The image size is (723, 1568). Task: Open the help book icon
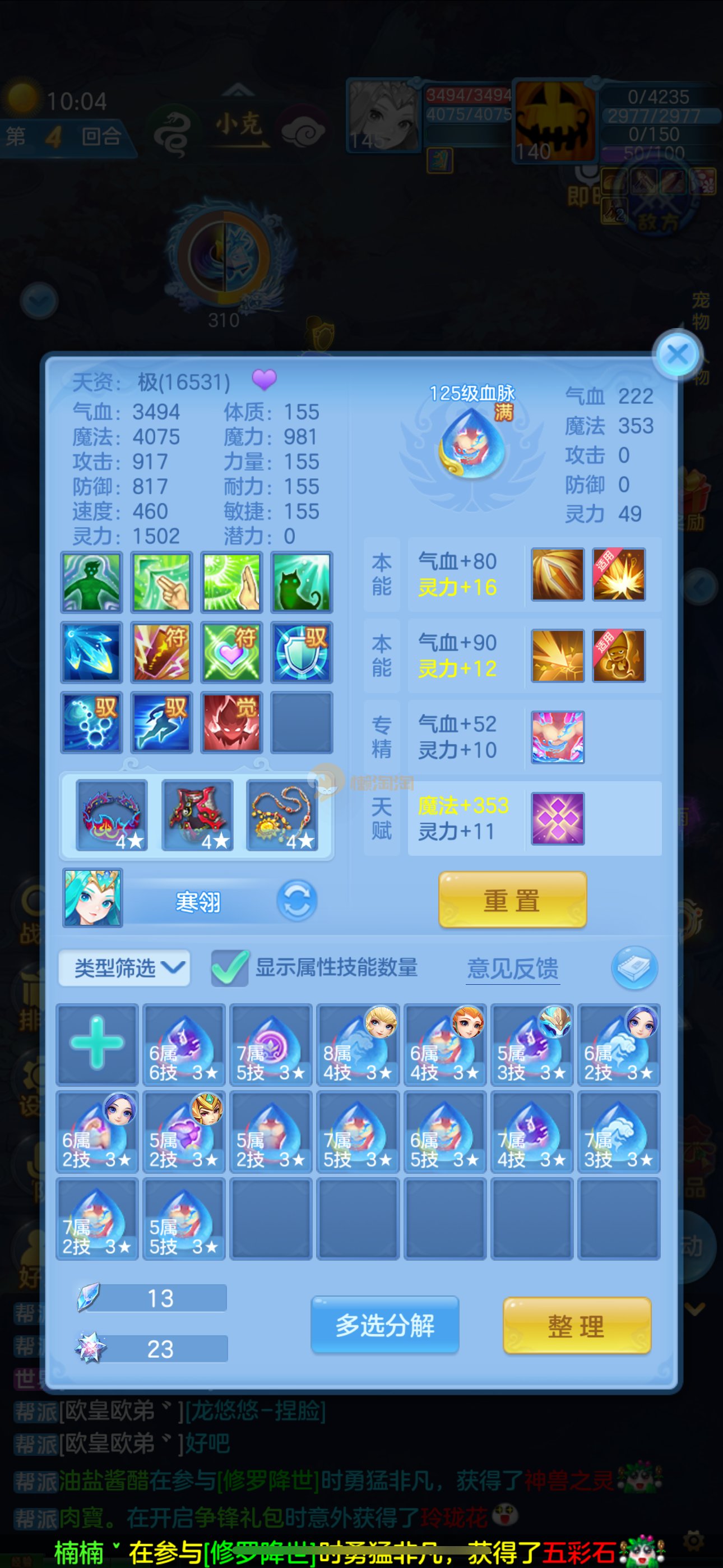634,967
